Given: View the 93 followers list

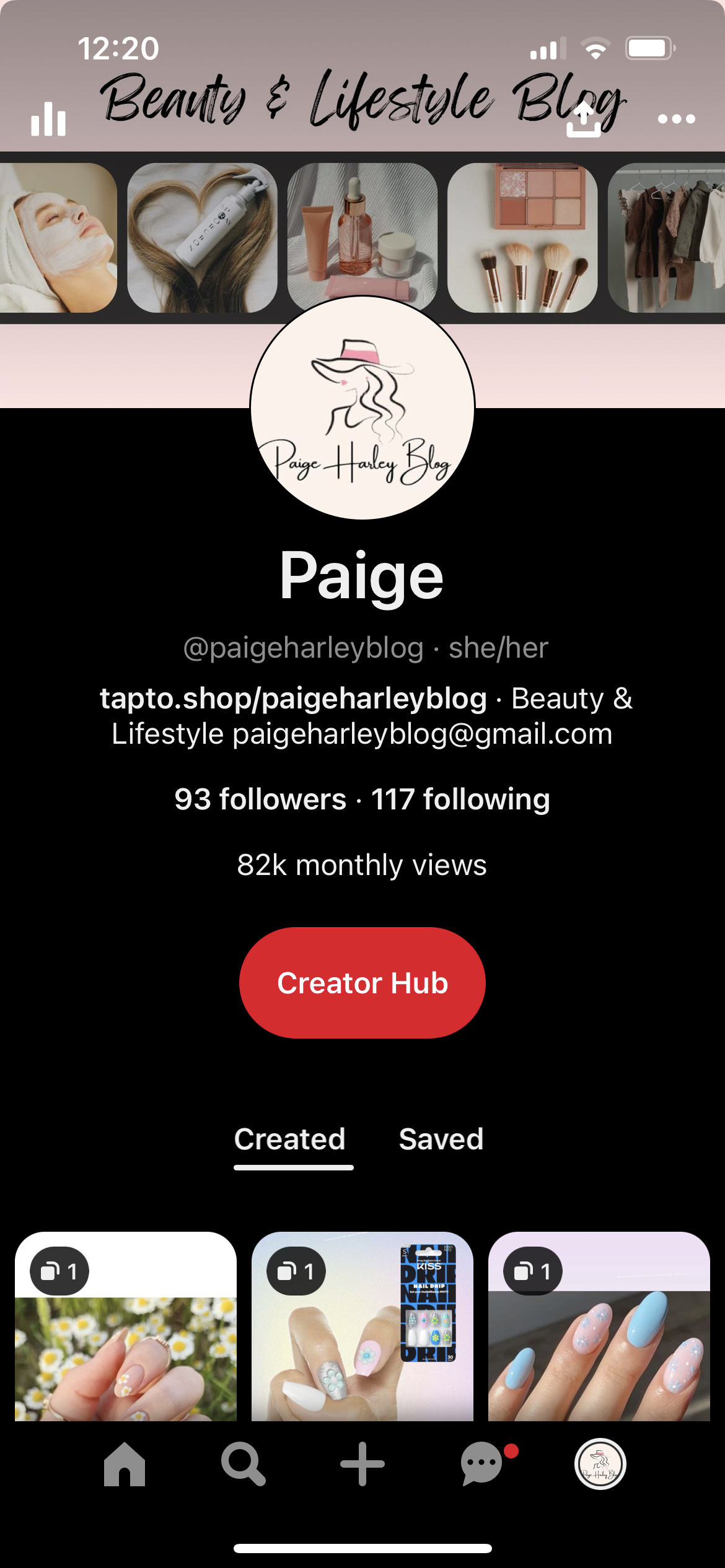Looking at the screenshot, I should pyautogui.click(x=260, y=799).
